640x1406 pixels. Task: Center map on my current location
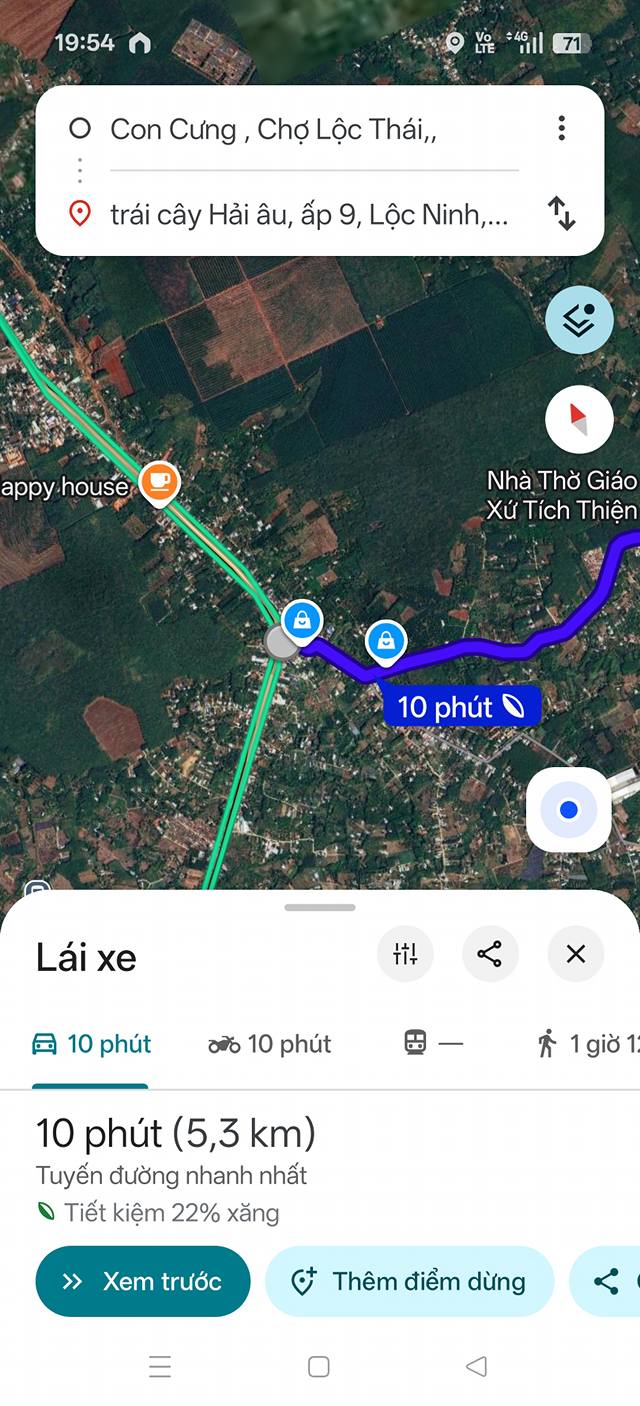click(x=568, y=810)
